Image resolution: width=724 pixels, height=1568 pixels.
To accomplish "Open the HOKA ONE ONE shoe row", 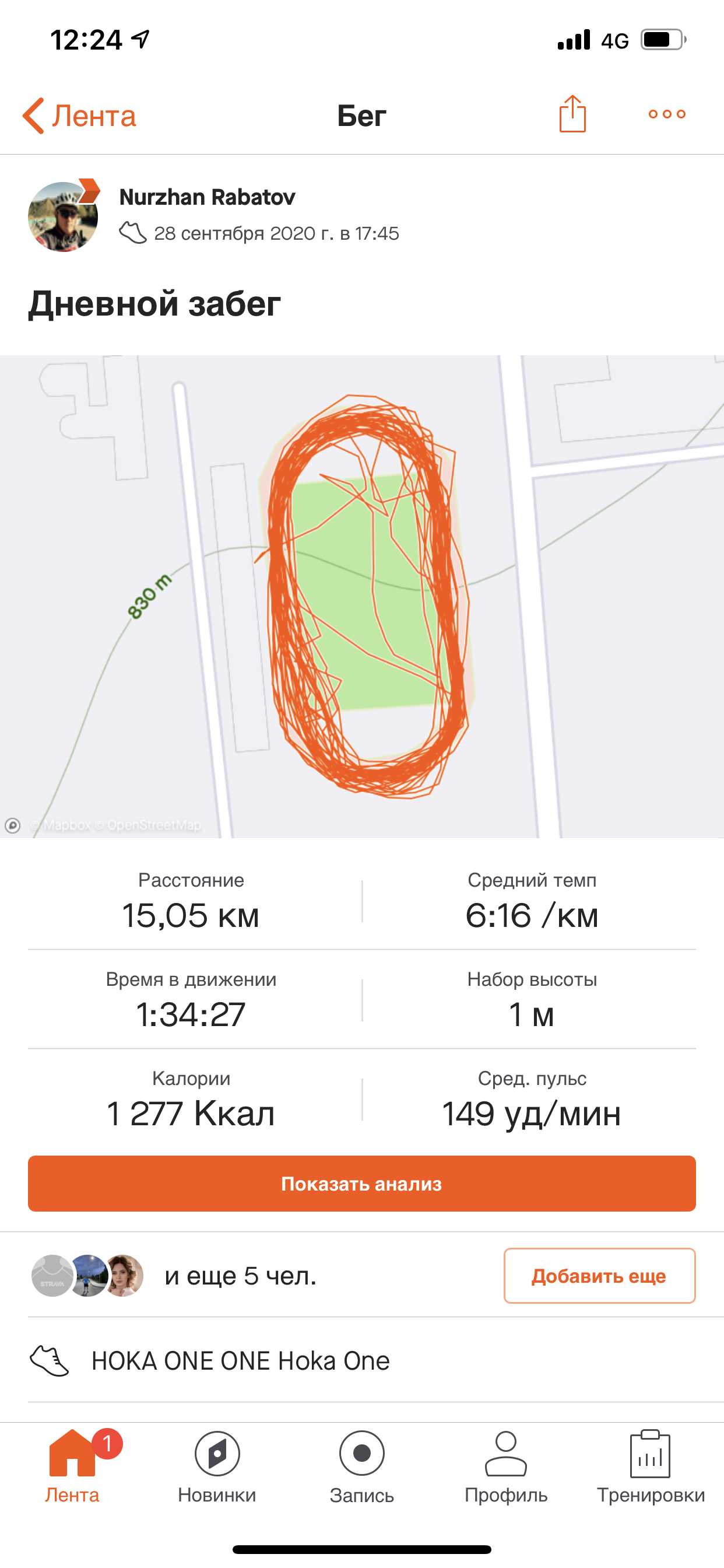I will click(x=240, y=1360).
